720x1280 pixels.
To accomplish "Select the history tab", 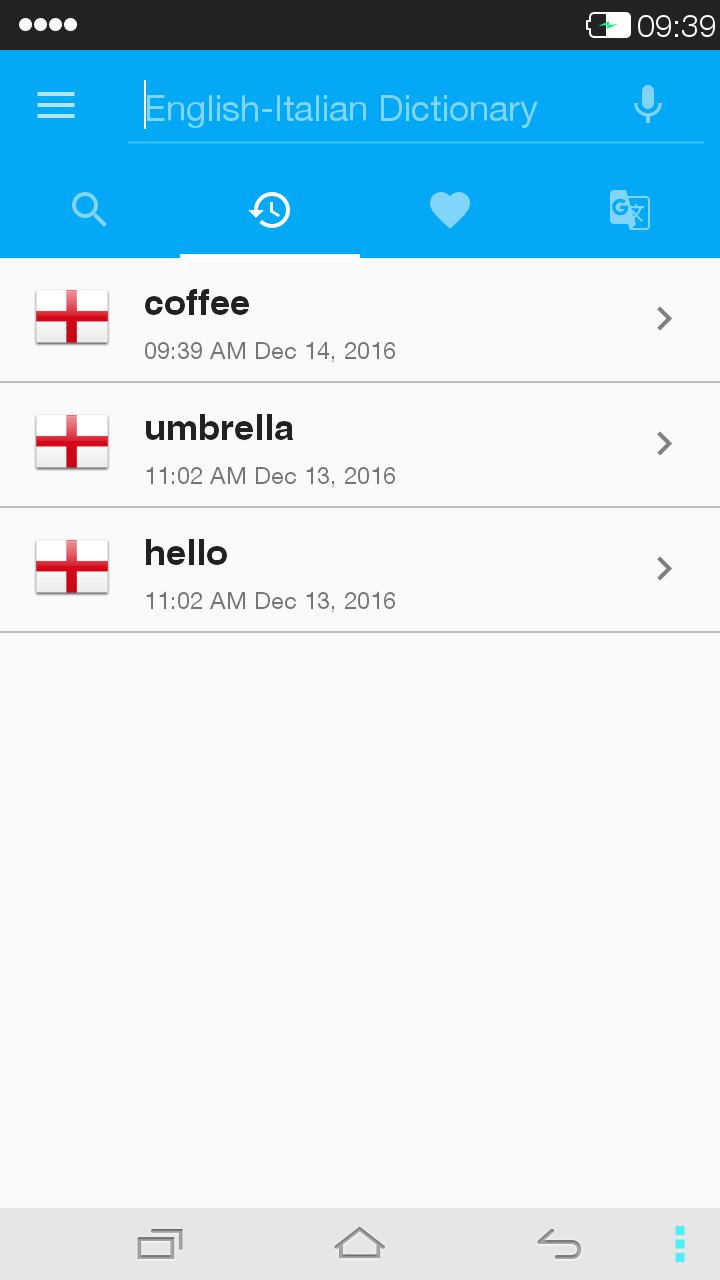I will click(x=270, y=210).
